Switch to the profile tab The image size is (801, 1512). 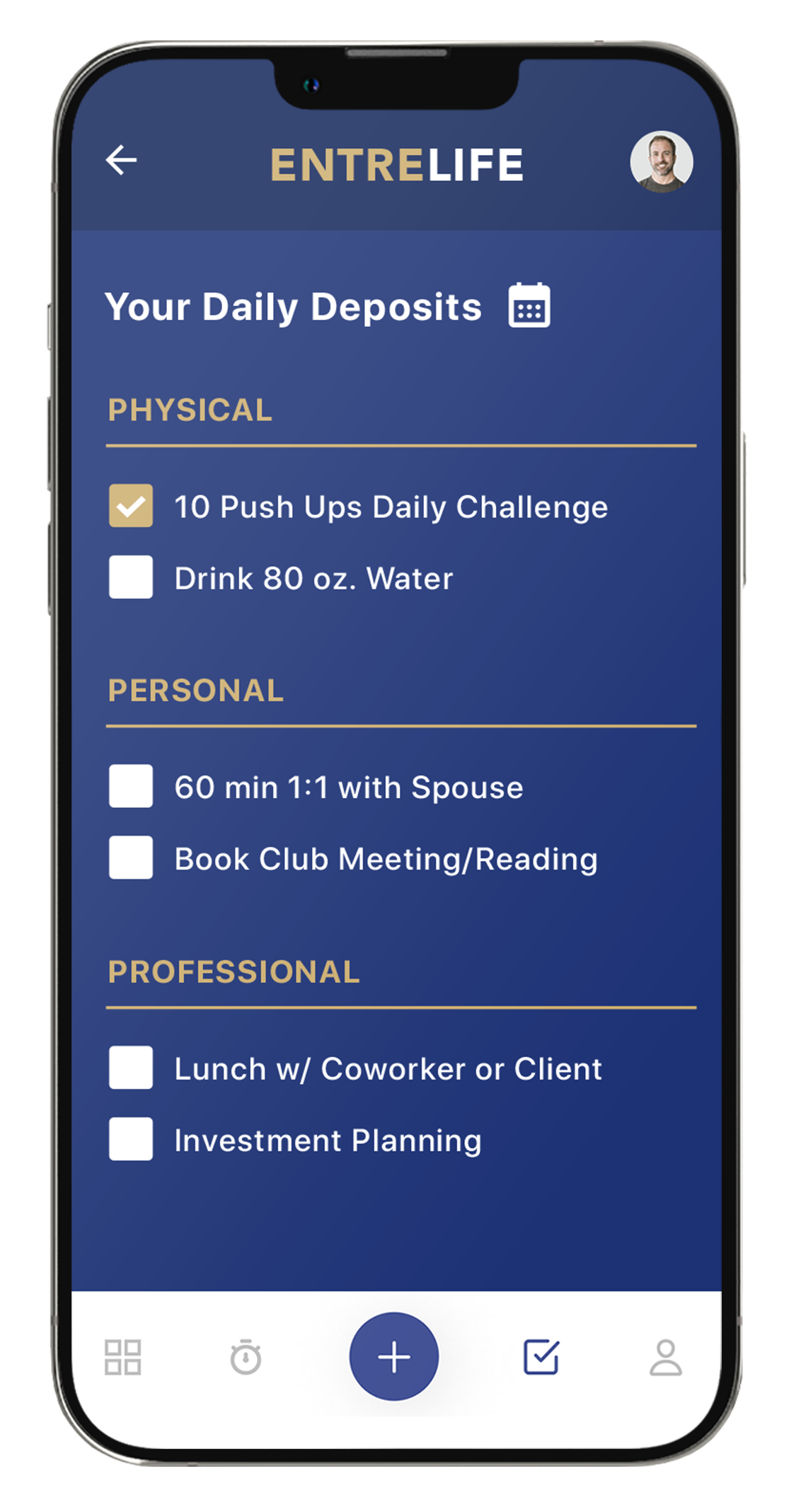coord(665,1357)
